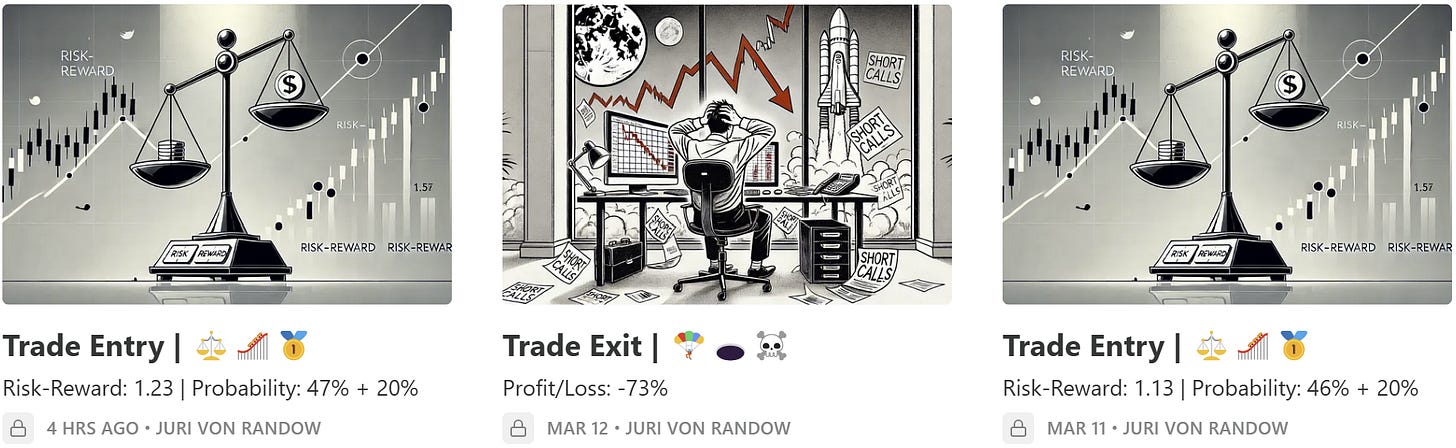Open the Trade Entry post image from Mar 11
Screen dimensions: 1456x448
point(1226,154)
